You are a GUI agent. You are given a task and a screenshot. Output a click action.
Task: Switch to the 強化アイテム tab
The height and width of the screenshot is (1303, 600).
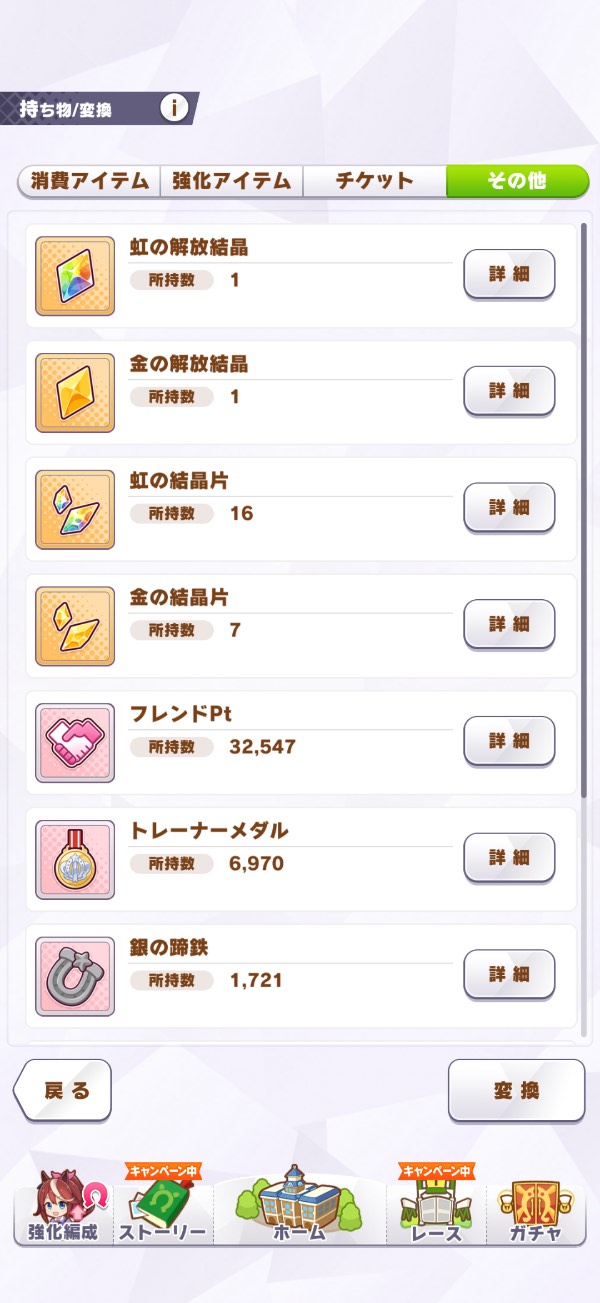click(231, 181)
